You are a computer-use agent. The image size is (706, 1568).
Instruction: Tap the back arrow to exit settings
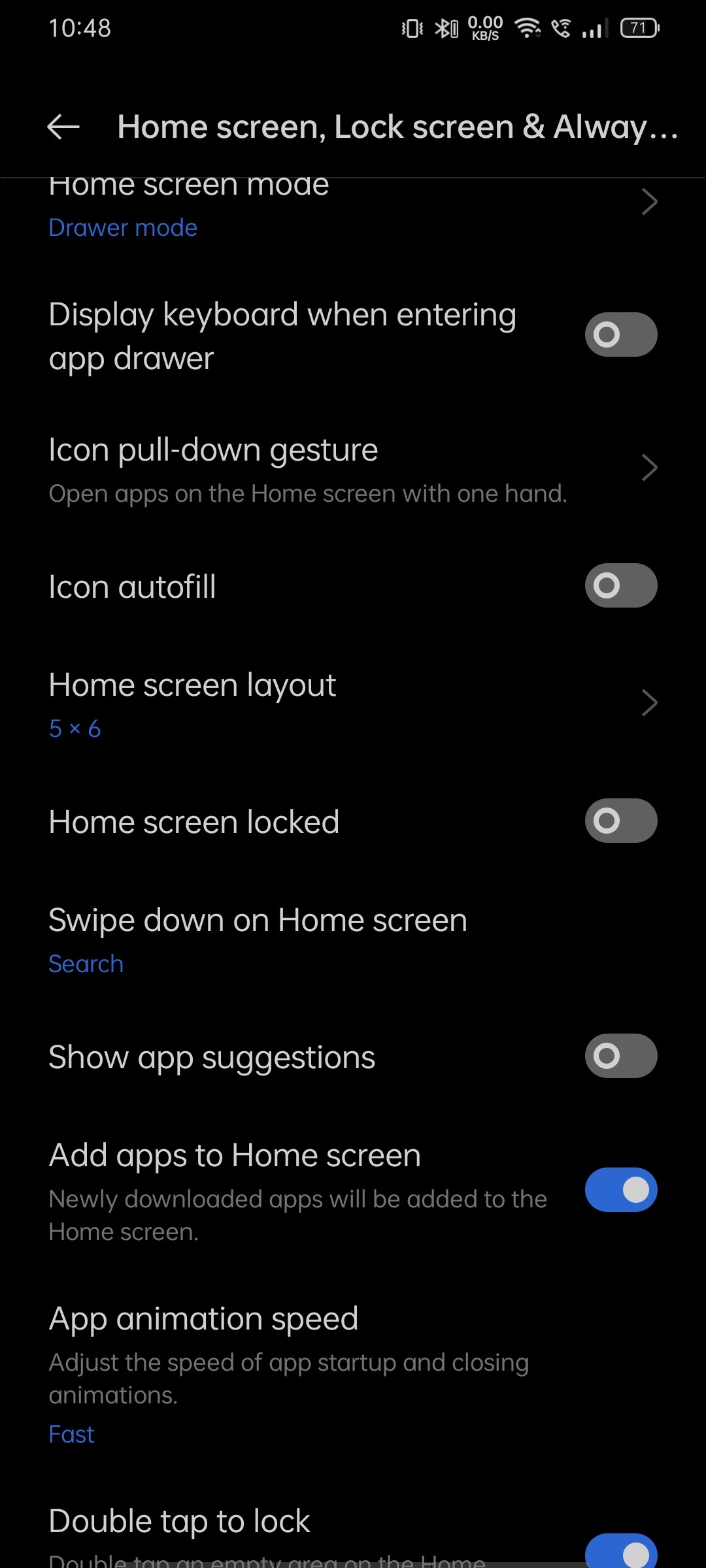[62, 126]
